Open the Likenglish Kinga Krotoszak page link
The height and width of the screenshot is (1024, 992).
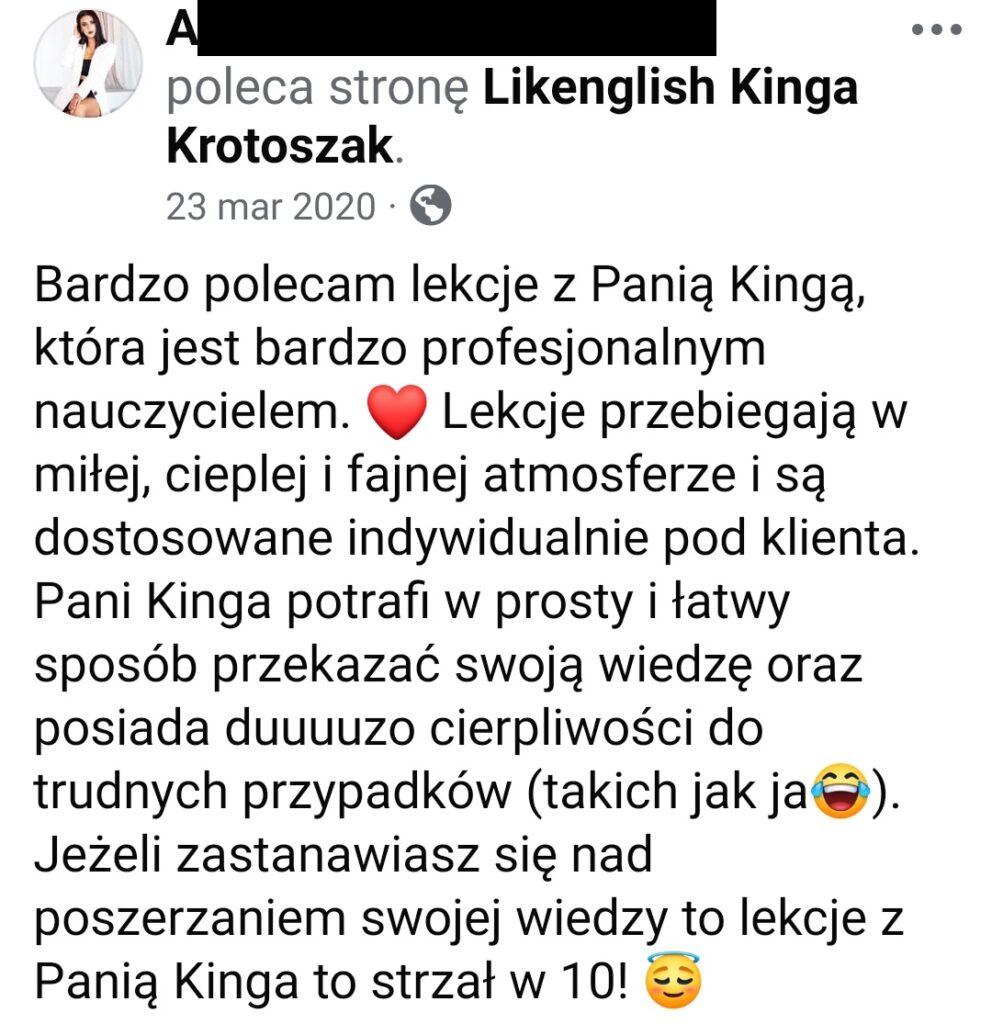tap(670, 90)
